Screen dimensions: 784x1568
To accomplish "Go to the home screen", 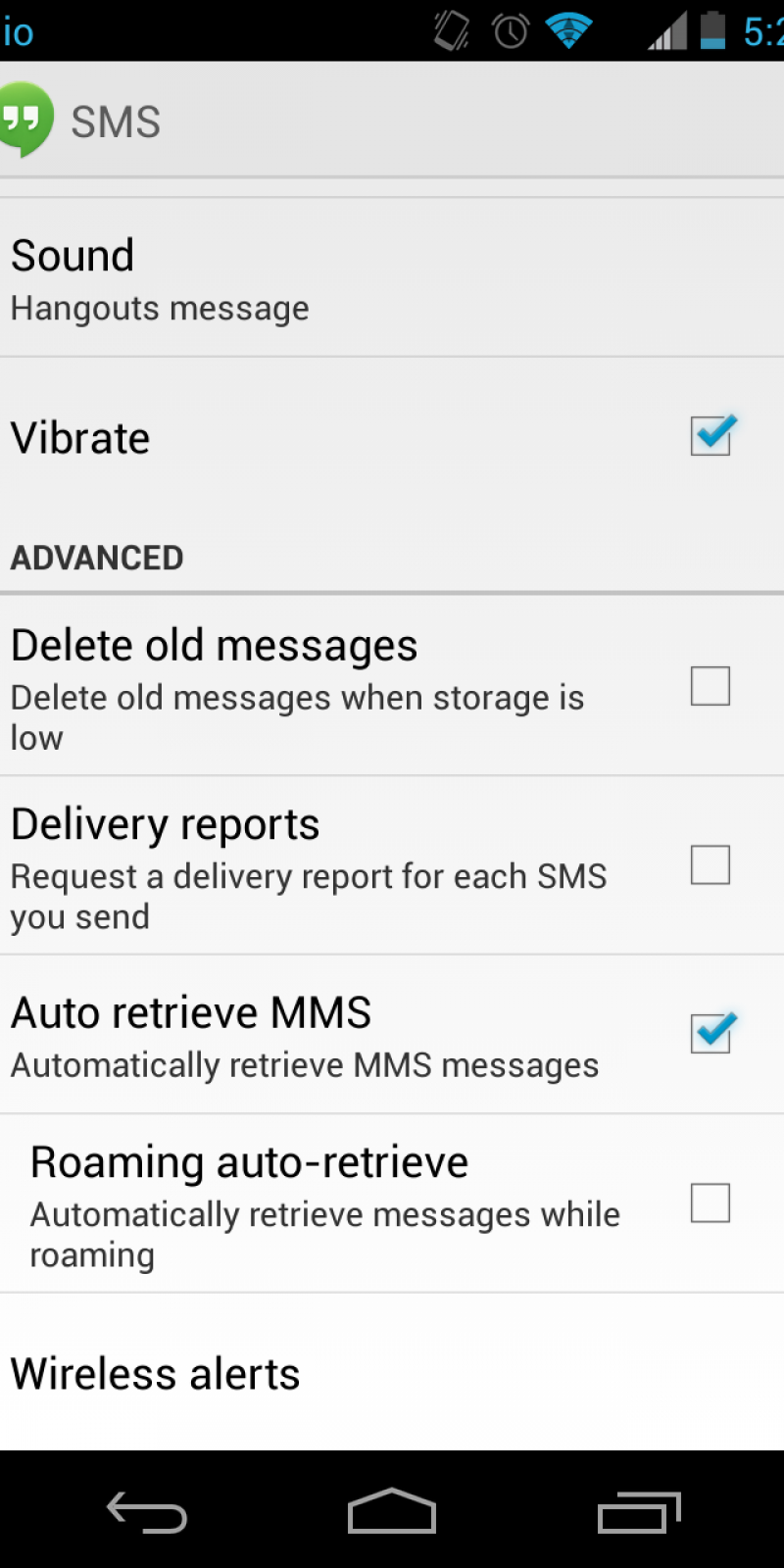I will click(x=392, y=1512).
